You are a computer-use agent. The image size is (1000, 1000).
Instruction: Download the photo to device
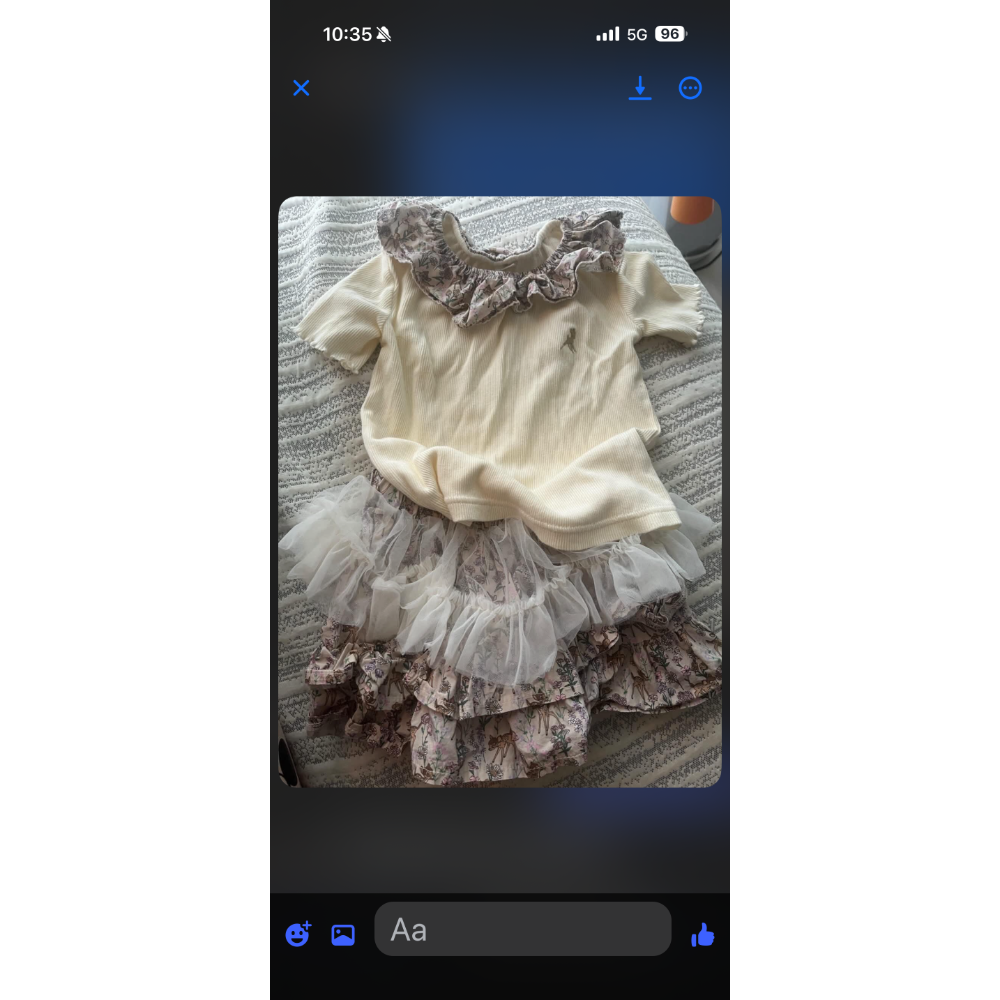click(x=640, y=88)
